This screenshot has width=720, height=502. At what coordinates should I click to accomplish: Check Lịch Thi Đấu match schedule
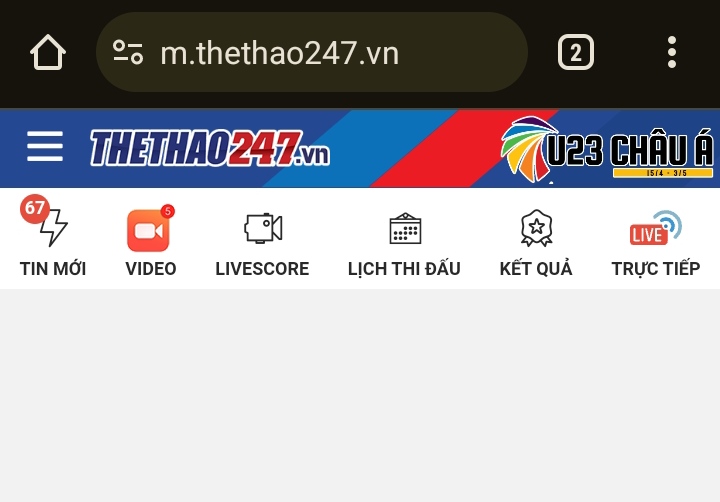[404, 241]
